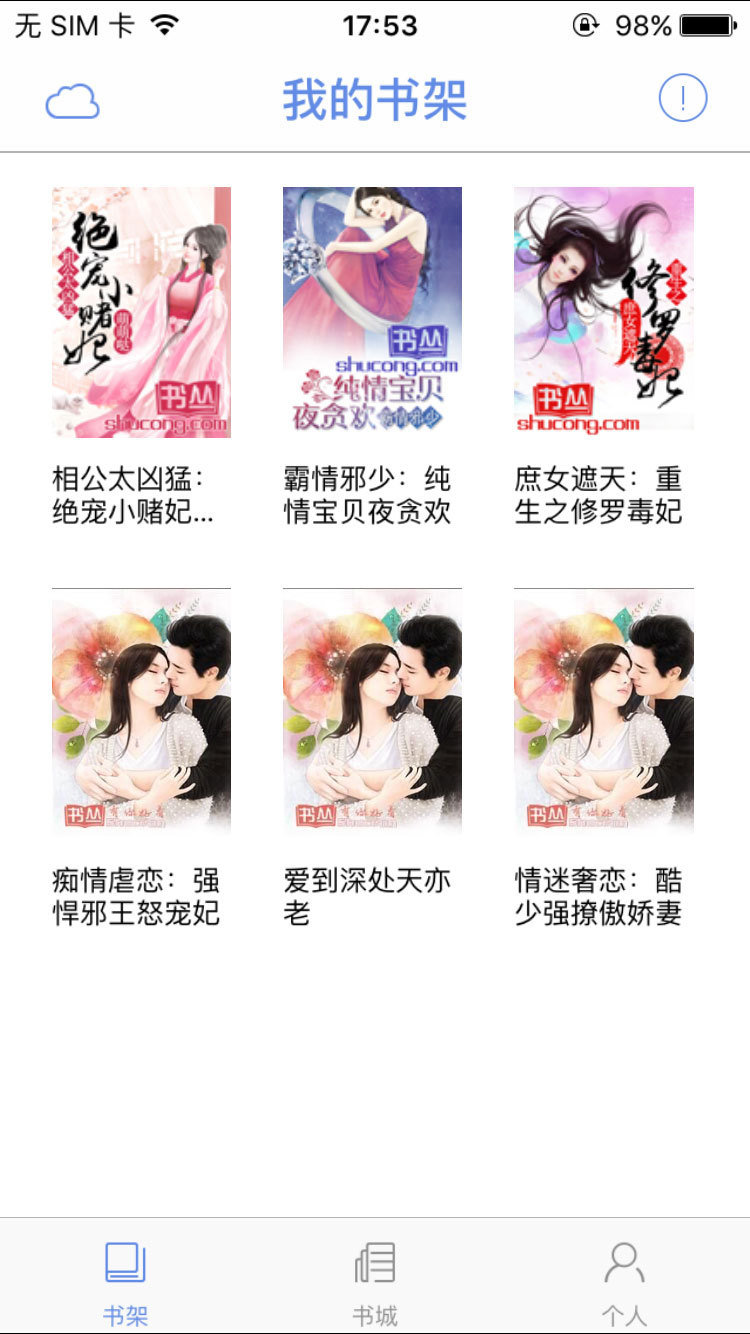The width and height of the screenshot is (750, 1334).
Task: Open the book 痴情虐恋：强悍邪王怒宠妃
Action: tap(141, 712)
